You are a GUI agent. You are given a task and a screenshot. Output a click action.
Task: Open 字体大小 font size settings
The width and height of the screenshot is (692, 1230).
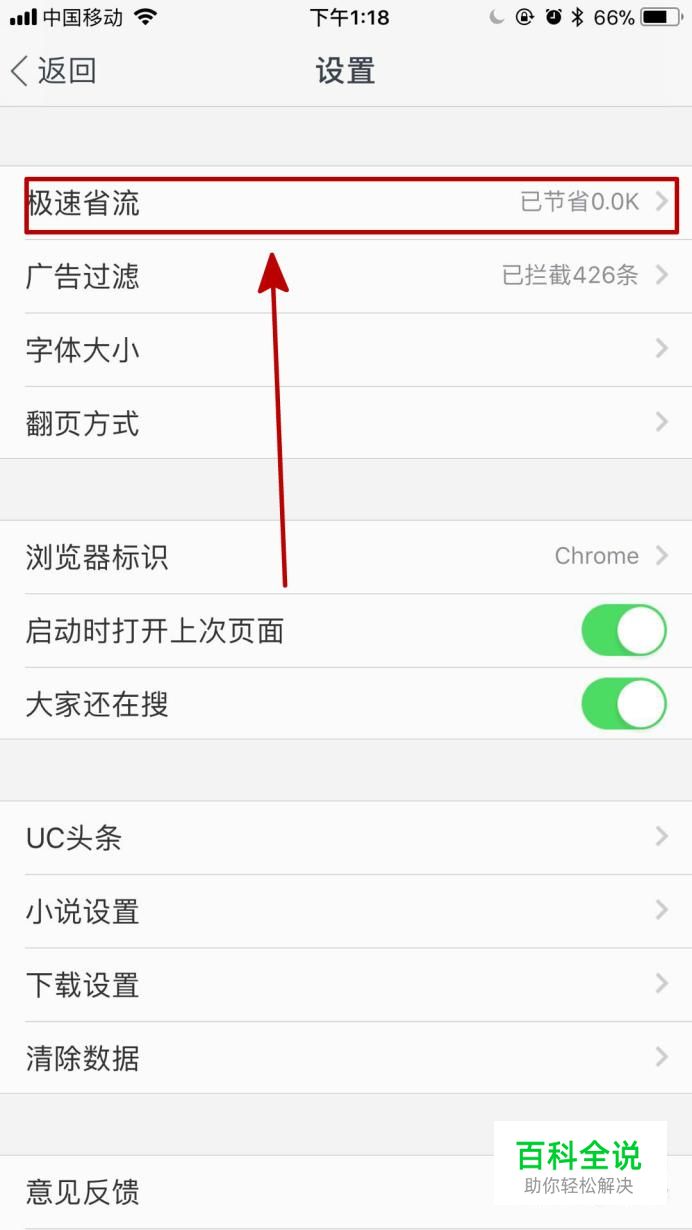[x=346, y=350]
